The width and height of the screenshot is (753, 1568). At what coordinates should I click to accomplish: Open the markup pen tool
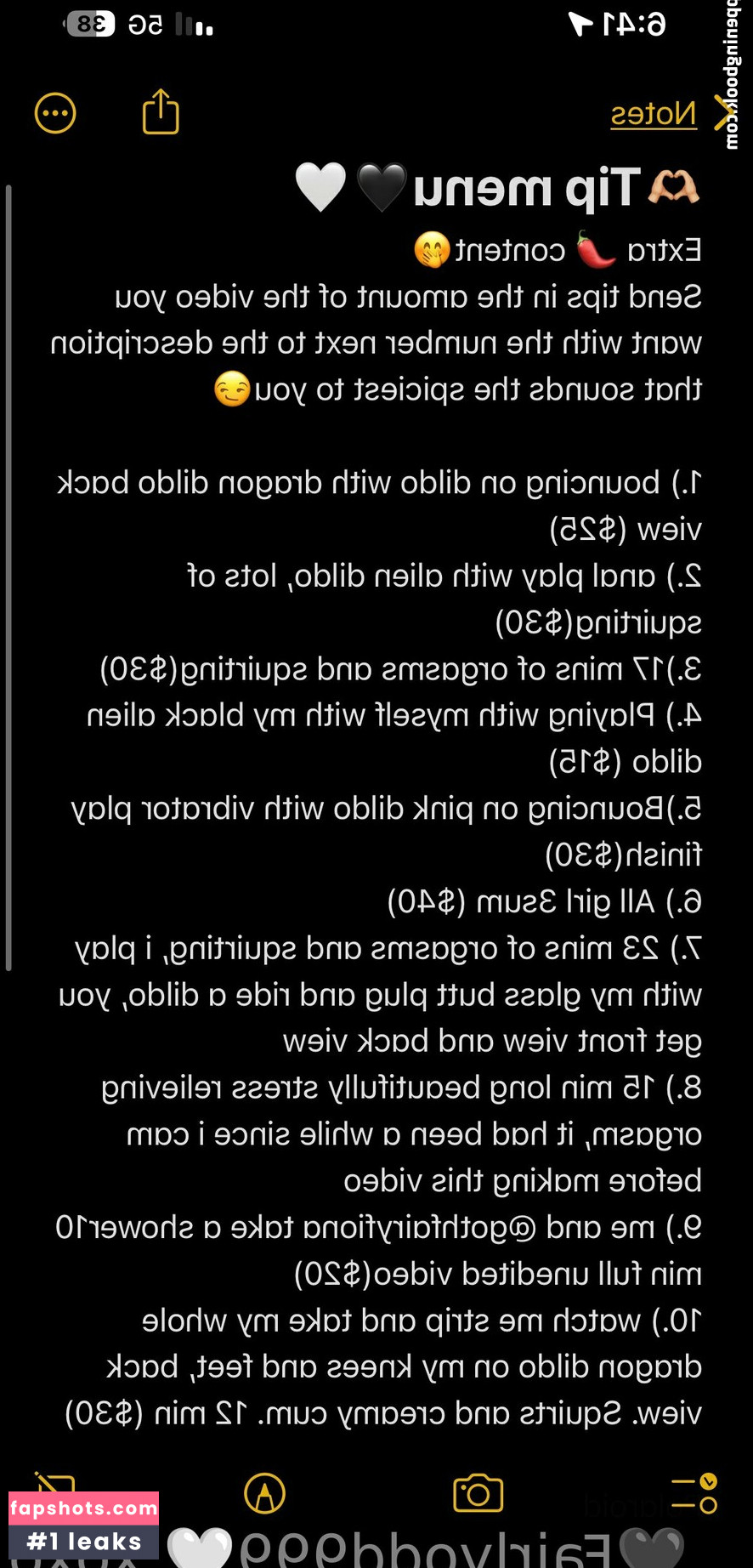pos(264,1493)
